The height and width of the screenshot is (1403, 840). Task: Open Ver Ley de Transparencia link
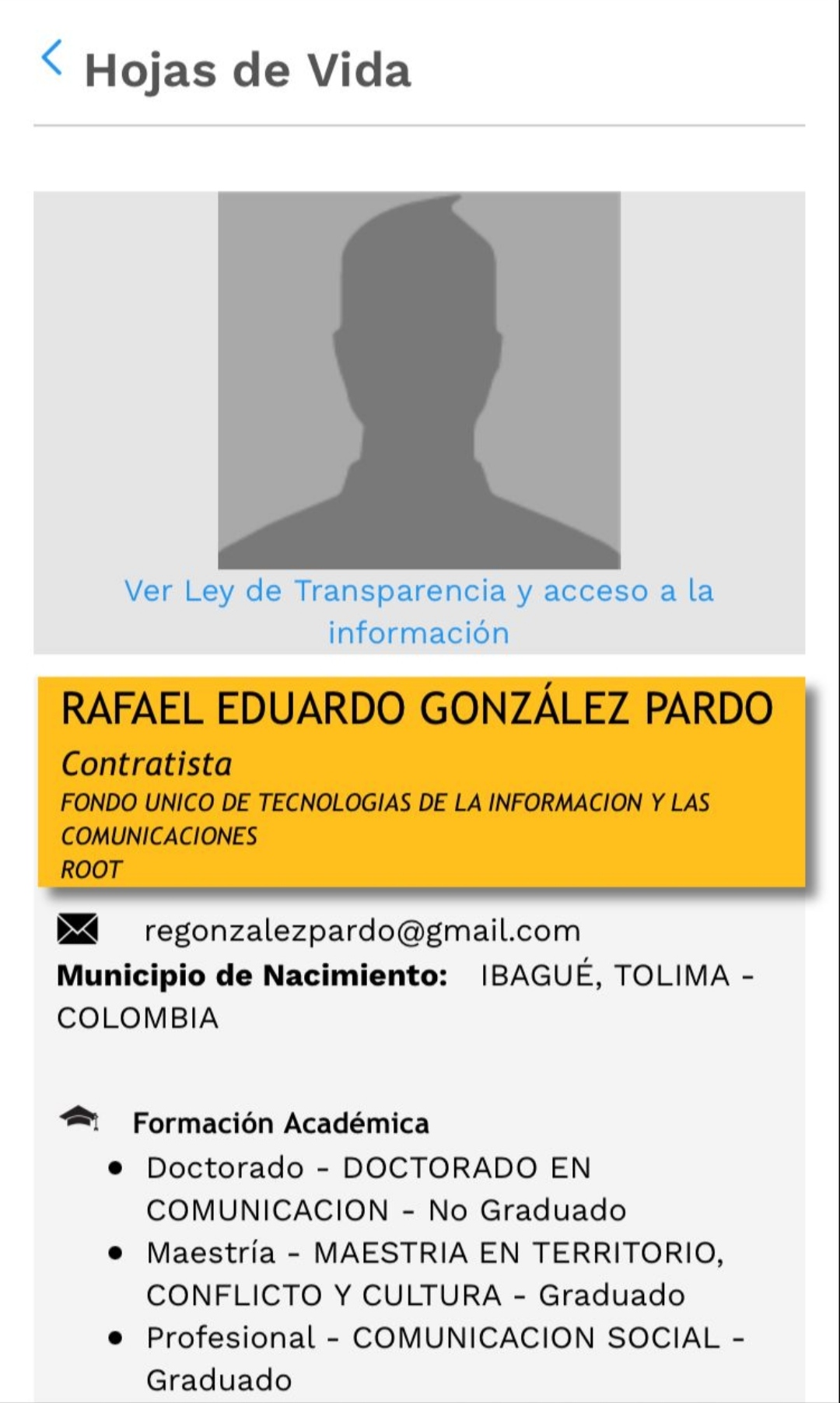point(418,611)
